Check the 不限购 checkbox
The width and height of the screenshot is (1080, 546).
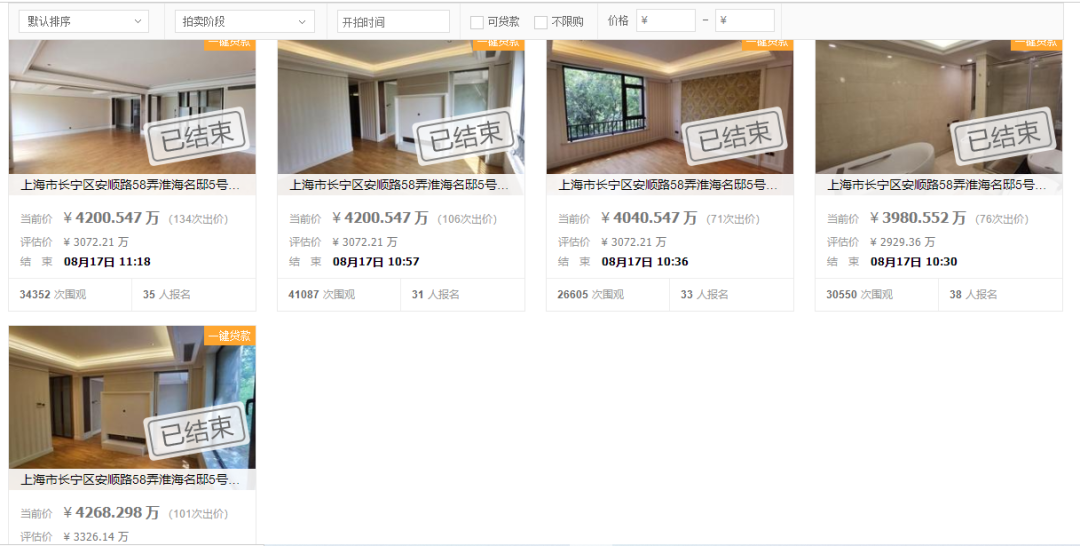click(541, 22)
